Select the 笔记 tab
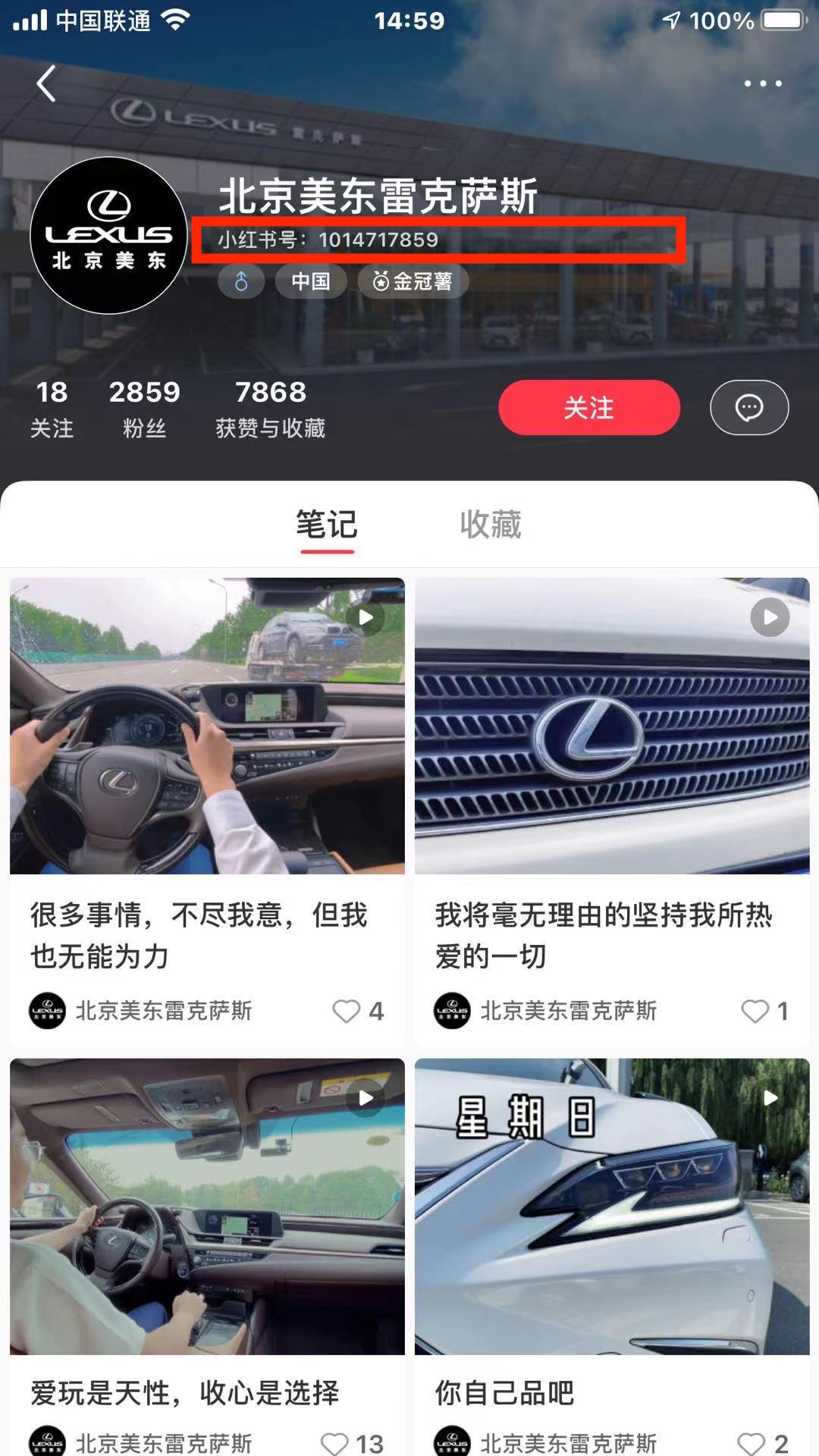Image resolution: width=819 pixels, height=1456 pixels. 327,525
